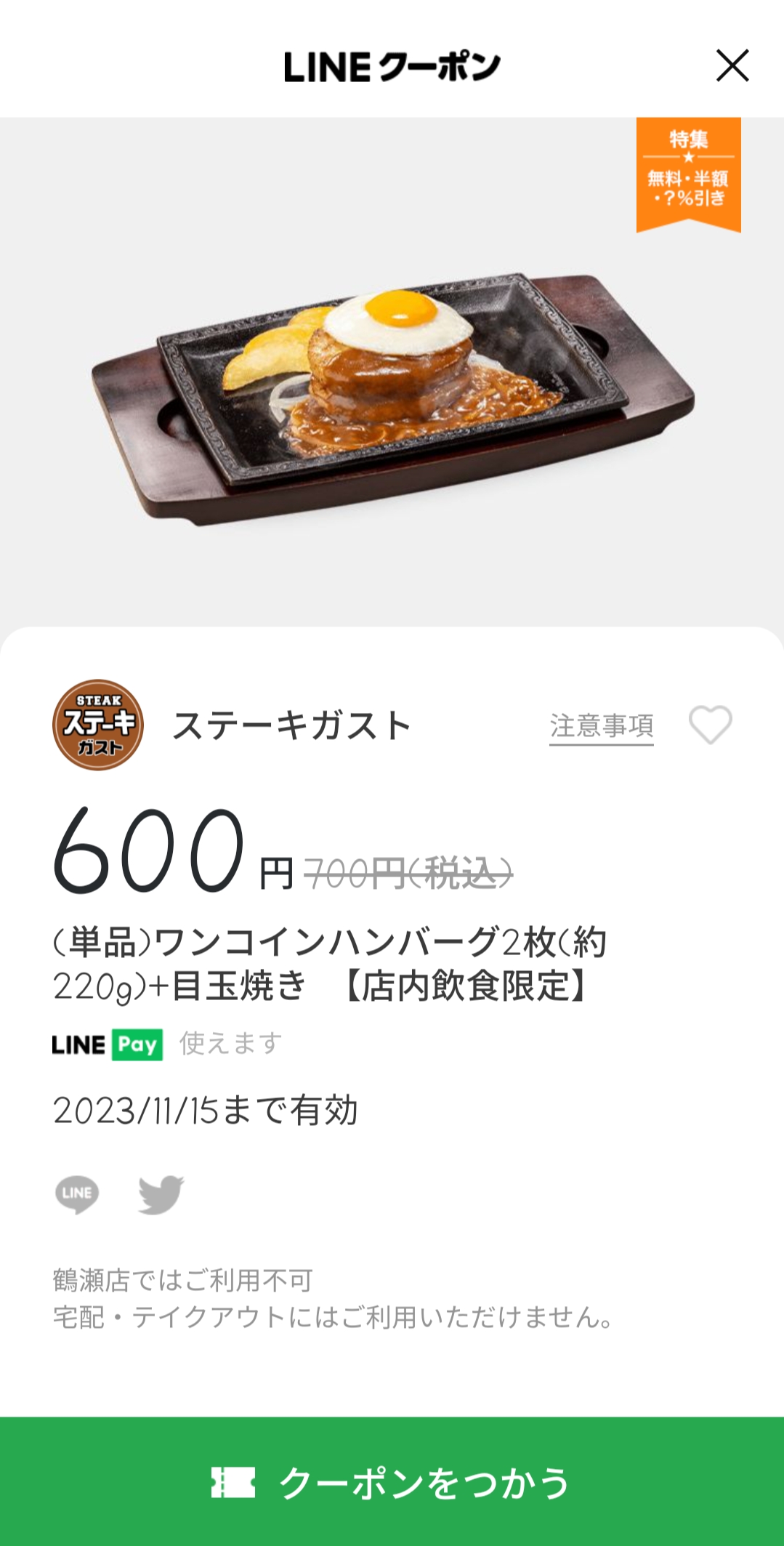Image resolution: width=784 pixels, height=1546 pixels.
Task: Open the 特集 無料・半額 feature badge
Action: pyautogui.click(x=688, y=173)
